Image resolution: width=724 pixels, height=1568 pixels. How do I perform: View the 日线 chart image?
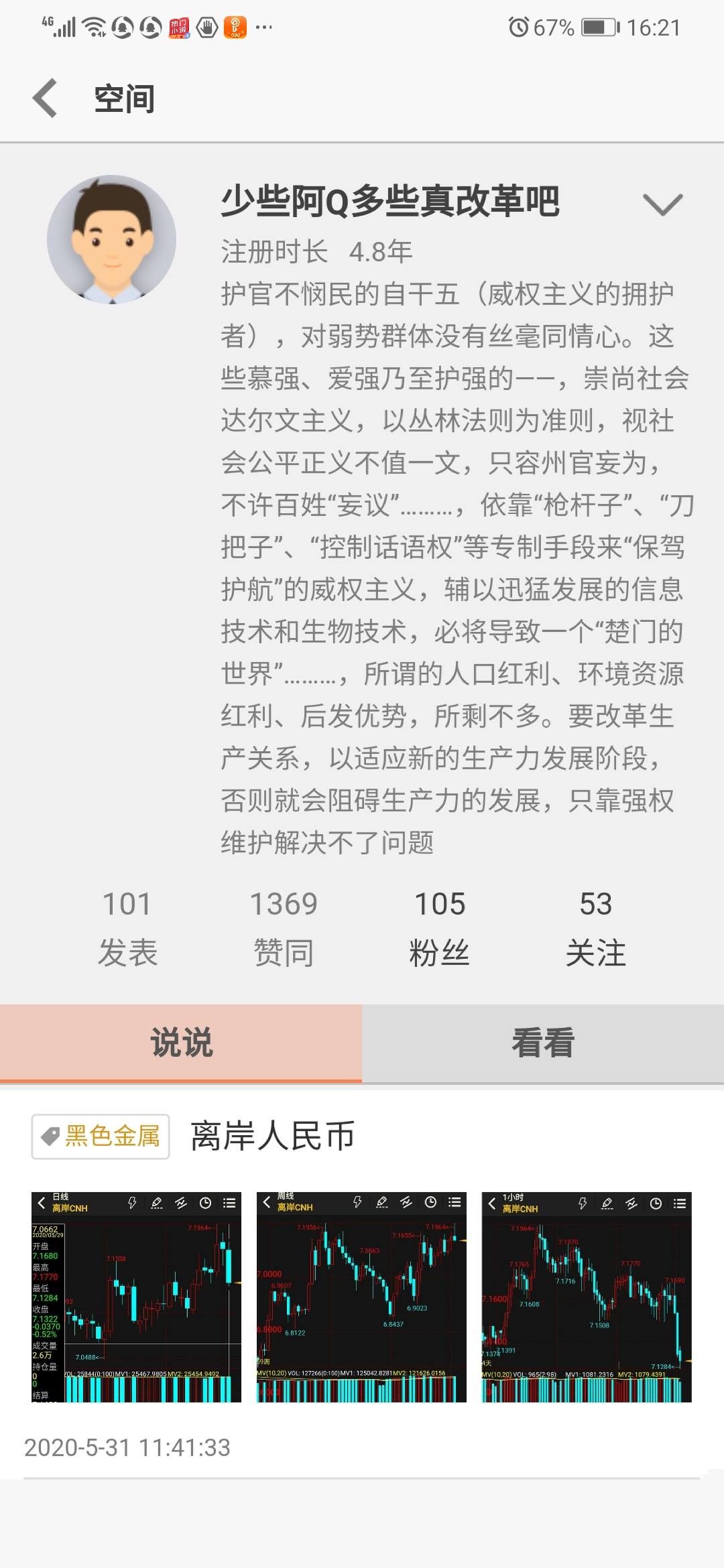pyautogui.click(x=136, y=1297)
